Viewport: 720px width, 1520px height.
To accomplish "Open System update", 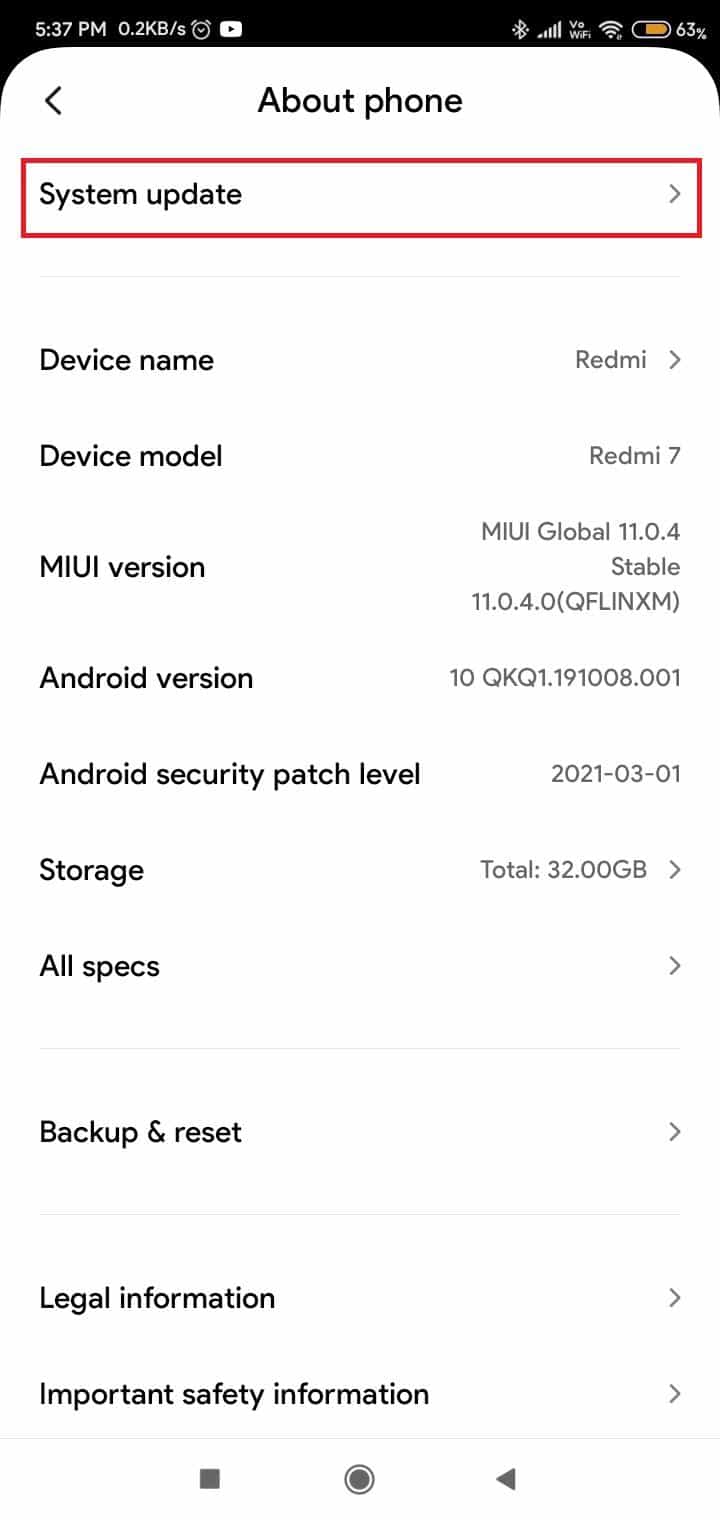I will (x=360, y=194).
